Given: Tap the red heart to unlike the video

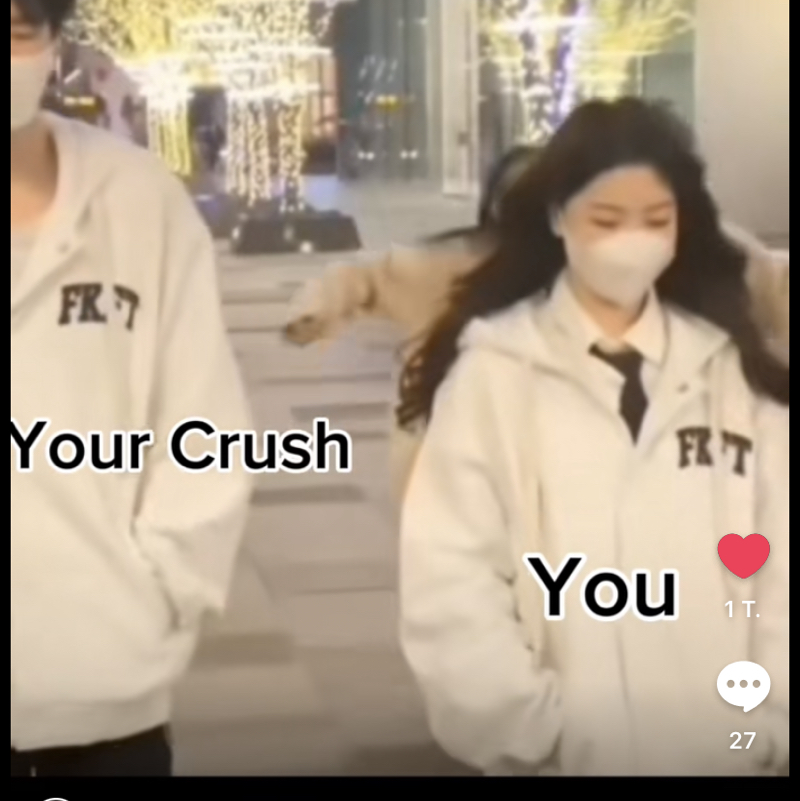Looking at the screenshot, I should (743, 556).
